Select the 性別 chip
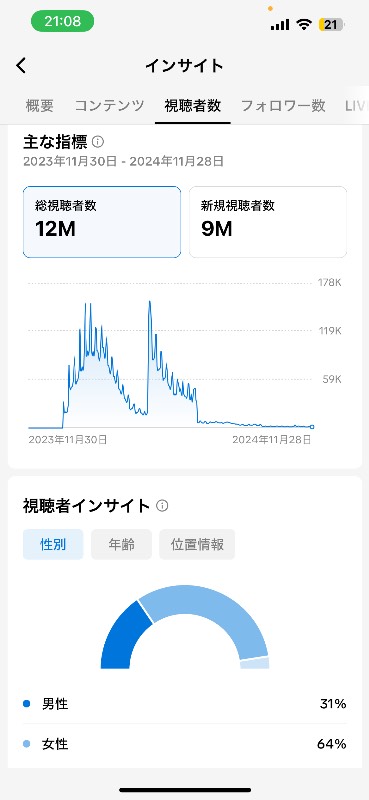Image resolution: width=369 pixels, height=800 pixels. coord(53,544)
